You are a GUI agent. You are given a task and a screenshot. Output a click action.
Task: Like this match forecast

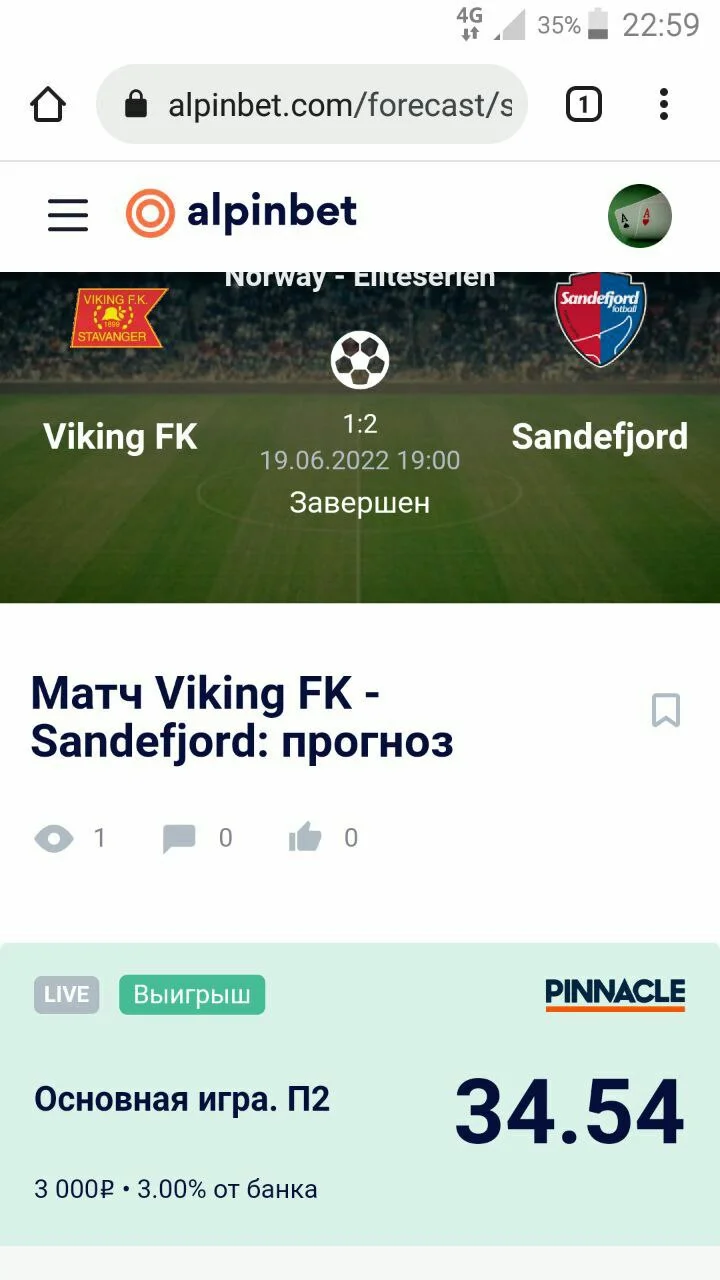click(x=306, y=838)
